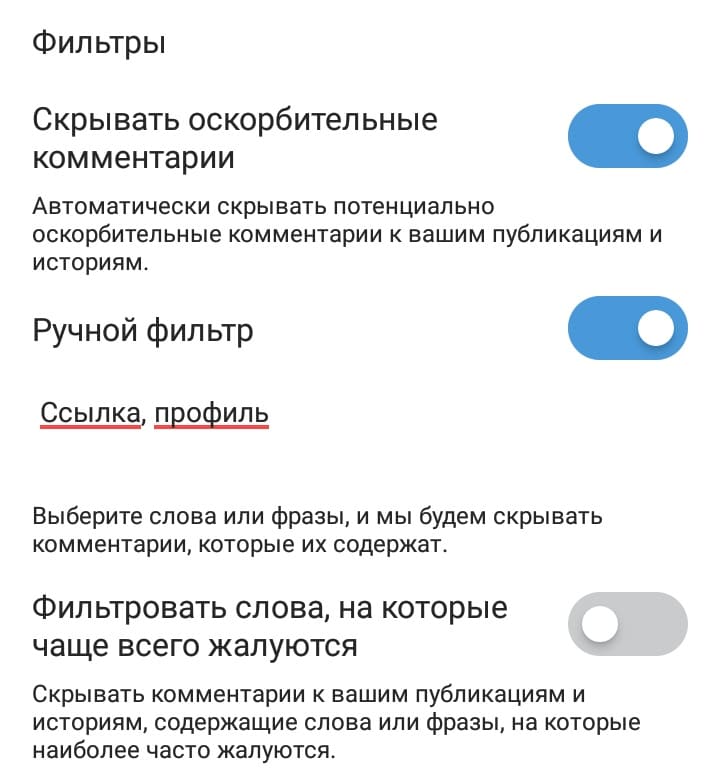
Task: Disable «Скрывать оскорбительные комментарии» switch
Action: click(627, 136)
